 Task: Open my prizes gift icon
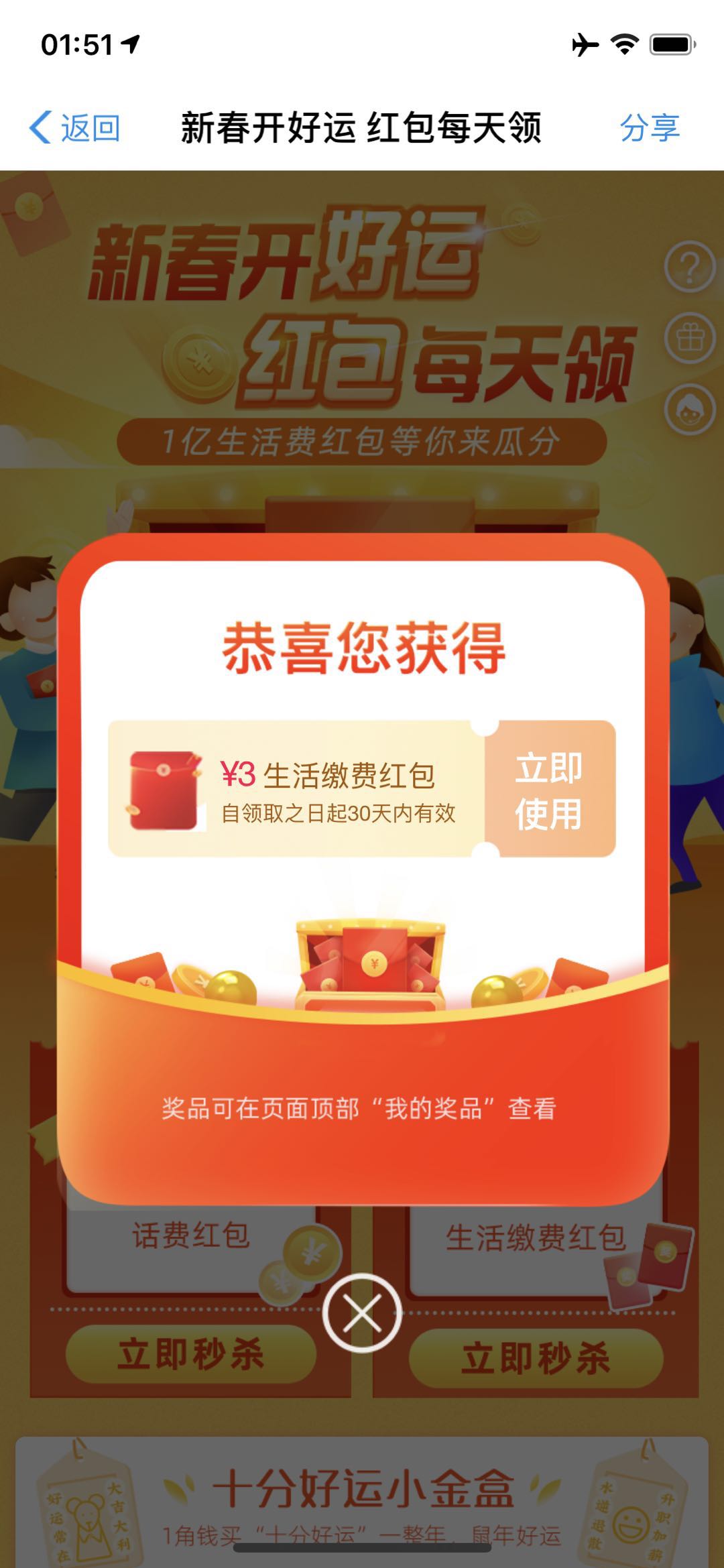click(x=690, y=339)
